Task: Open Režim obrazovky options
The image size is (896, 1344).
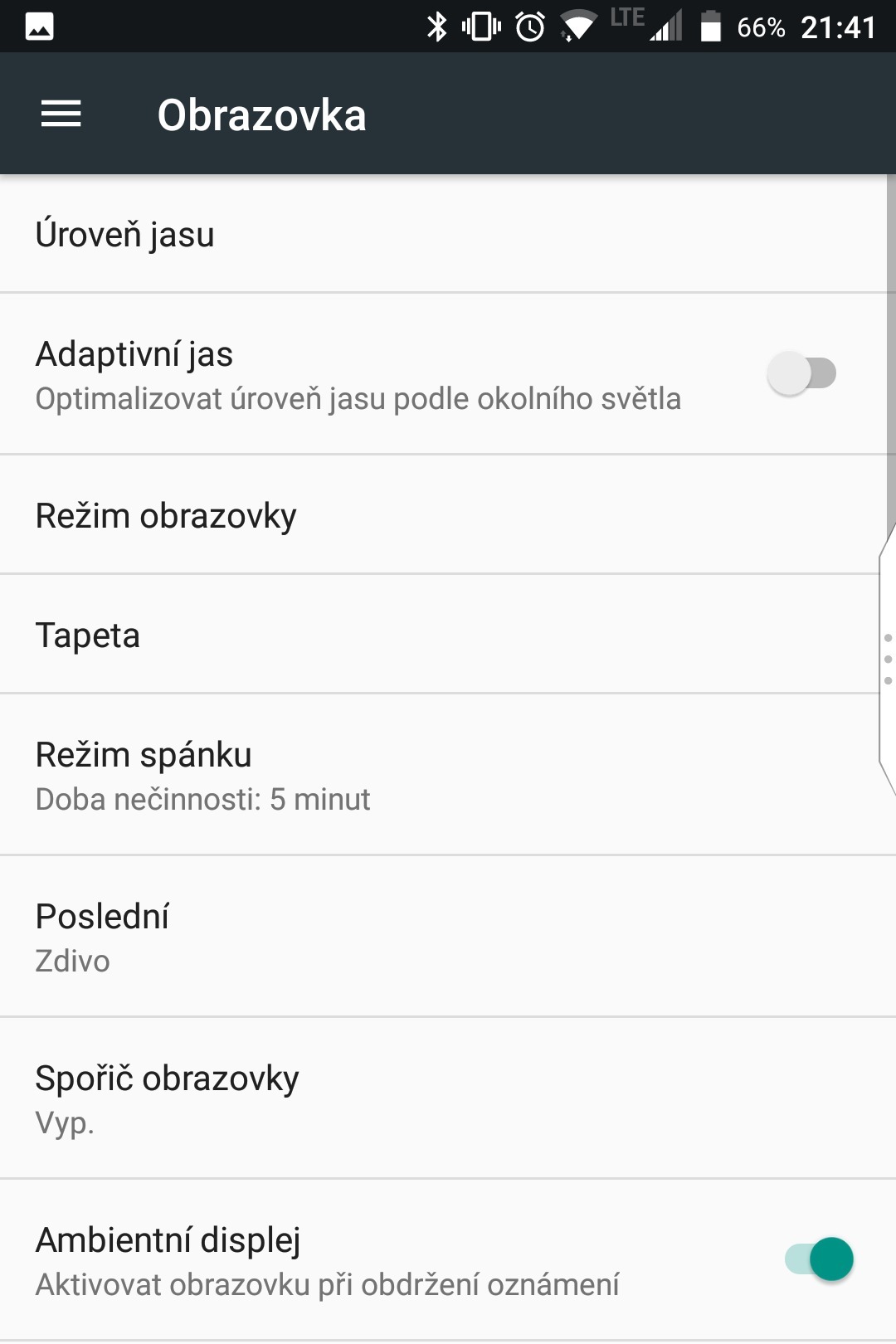Action: (x=448, y=514)
